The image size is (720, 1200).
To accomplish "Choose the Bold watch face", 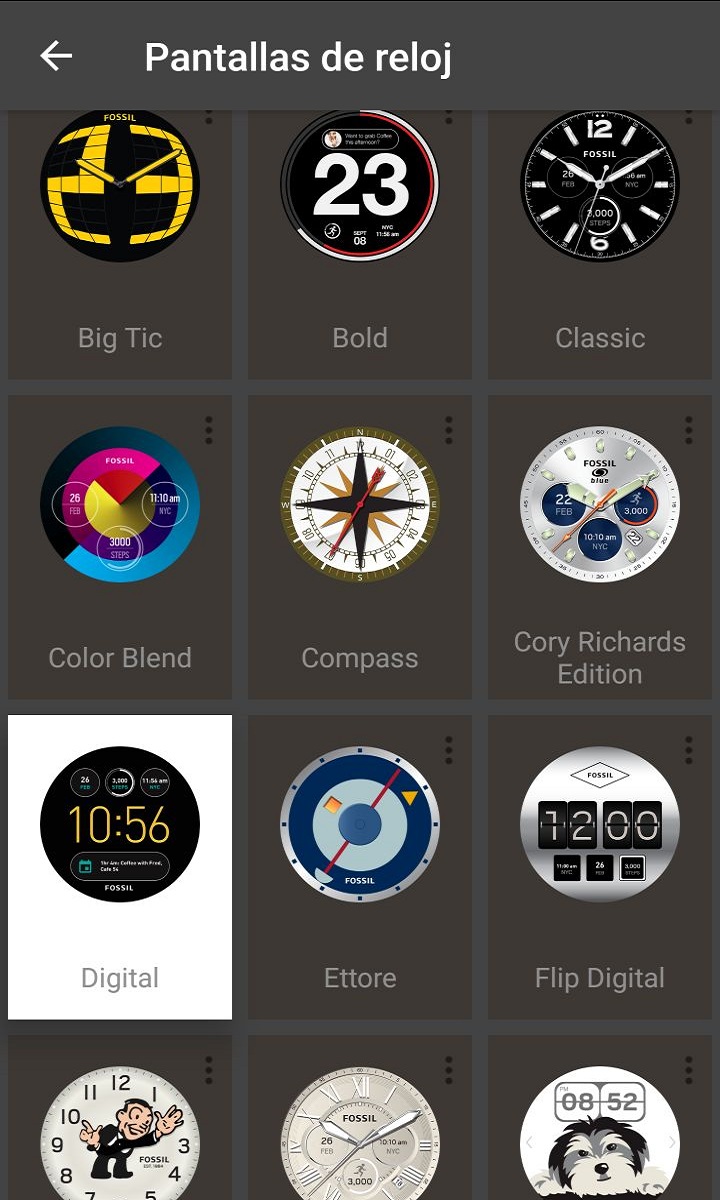I will pos(360,244).
